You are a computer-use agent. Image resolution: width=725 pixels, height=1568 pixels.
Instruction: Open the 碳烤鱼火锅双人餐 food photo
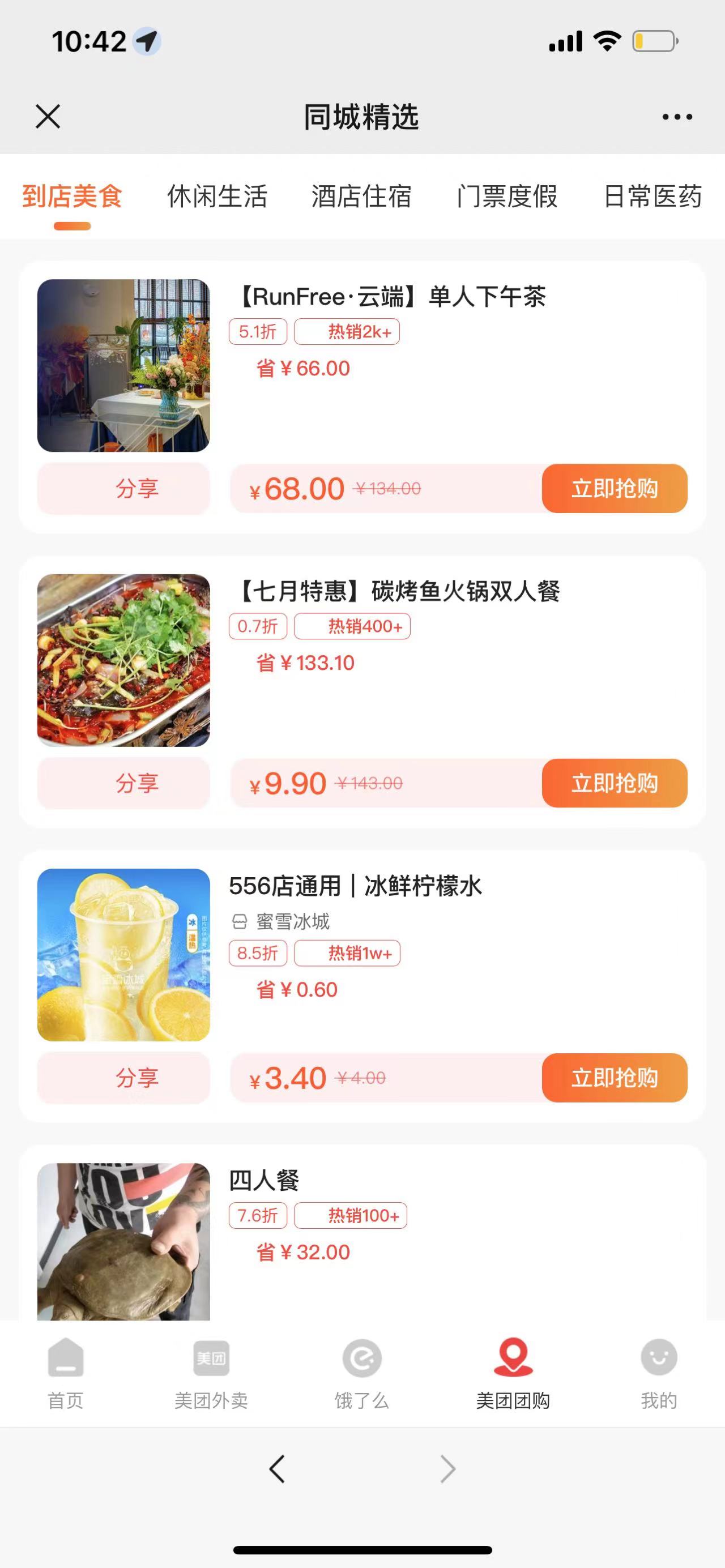click(123, 660)
